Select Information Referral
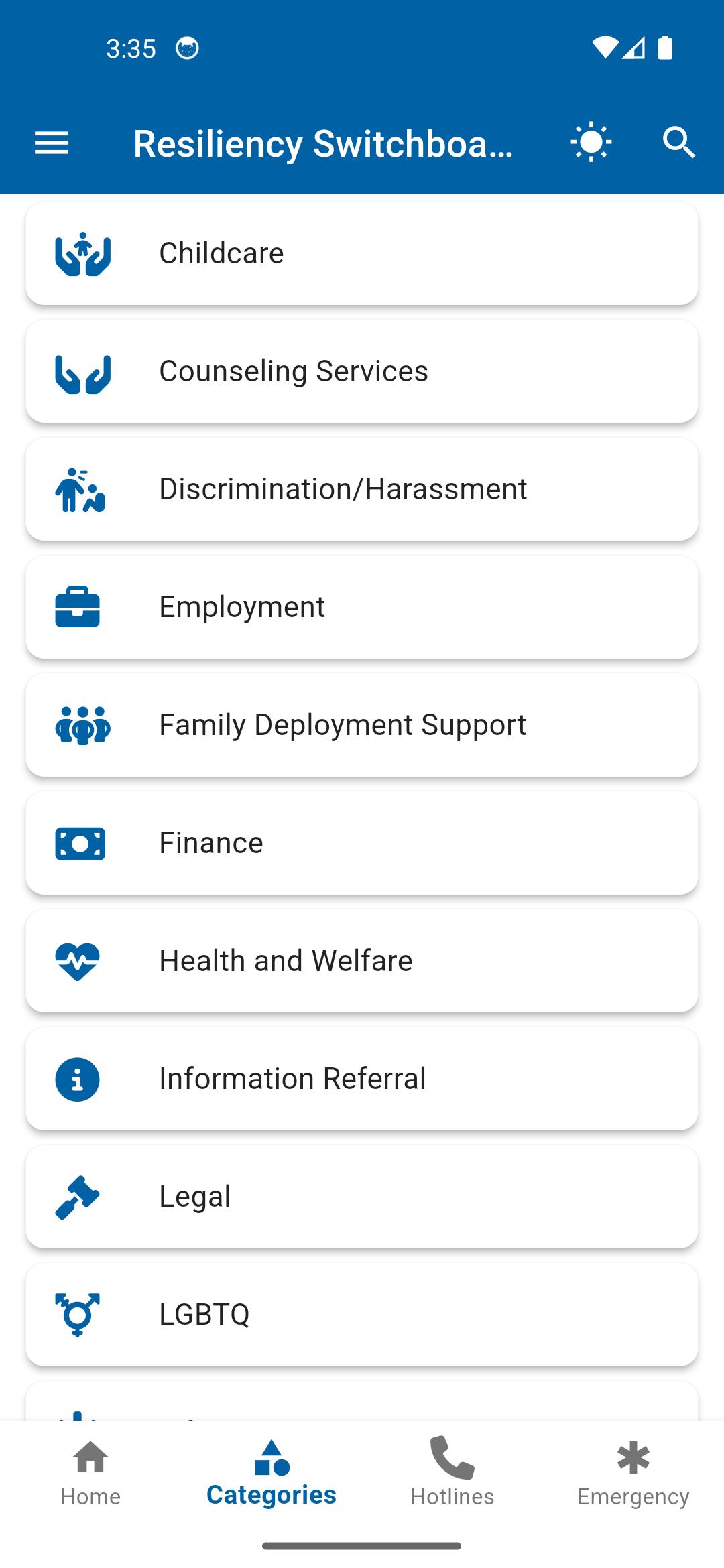 point(362,1079)
